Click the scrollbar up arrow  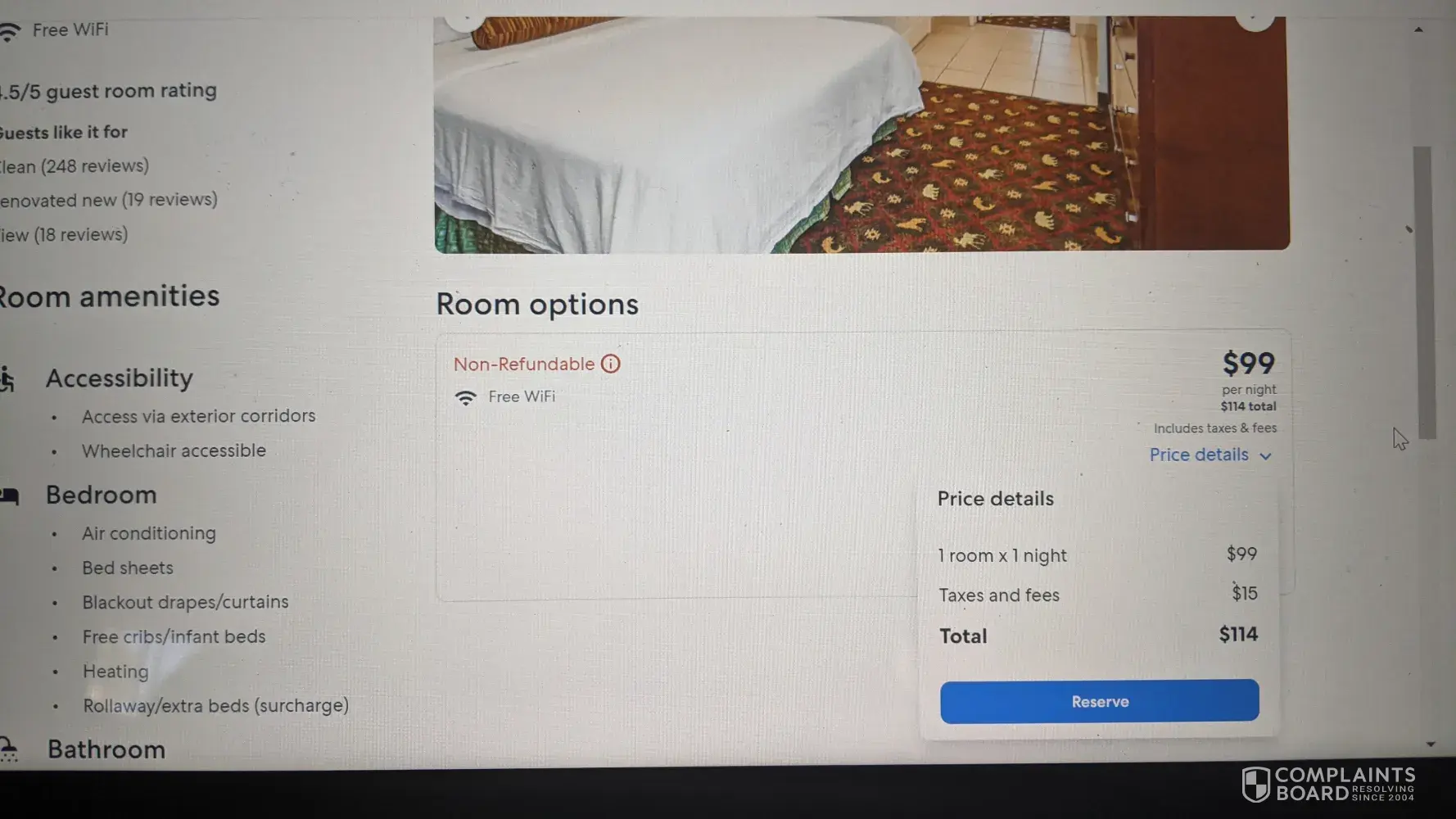point(1418,29)
